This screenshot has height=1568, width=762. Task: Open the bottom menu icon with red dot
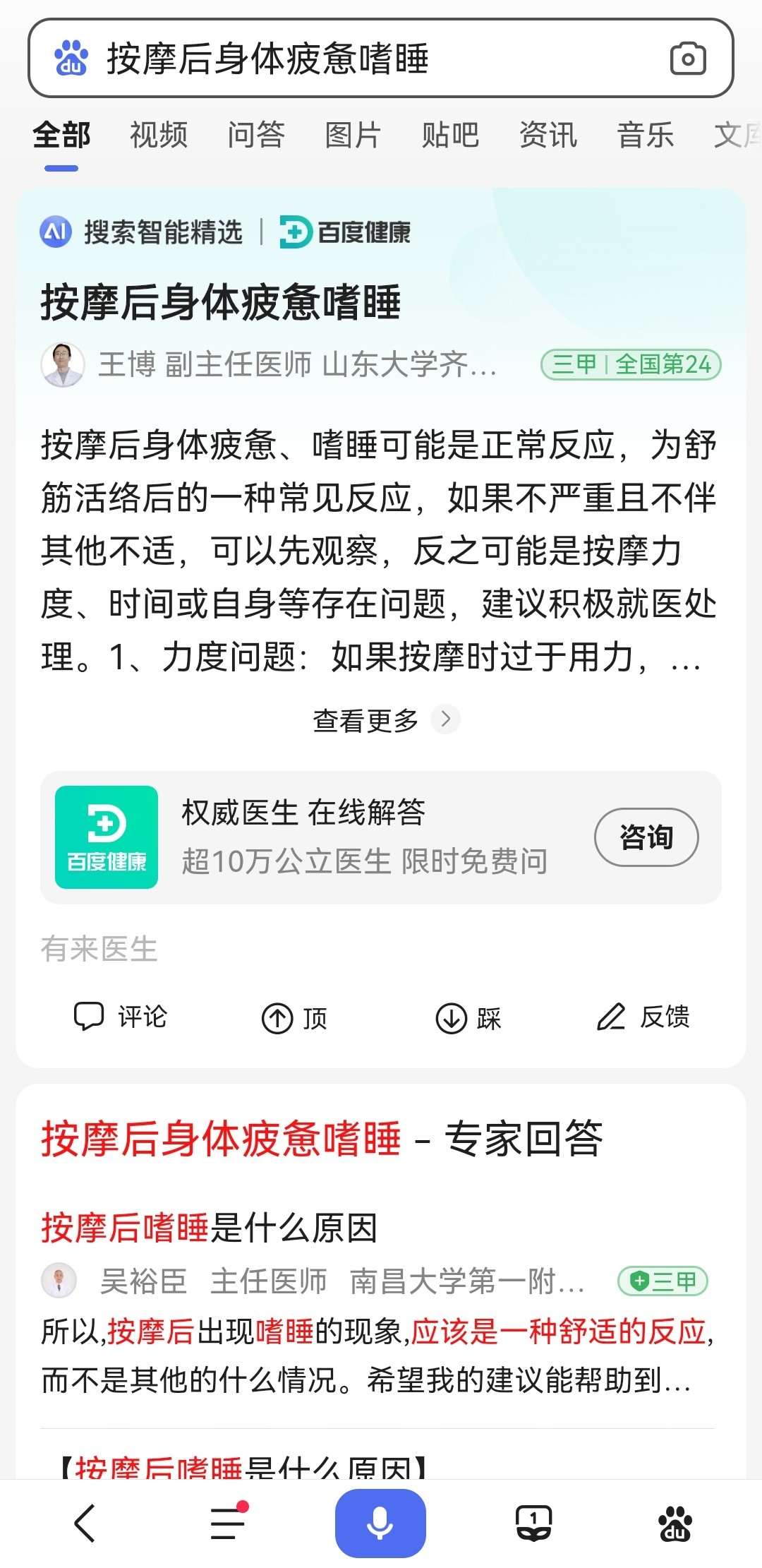tap(229, 1523)
